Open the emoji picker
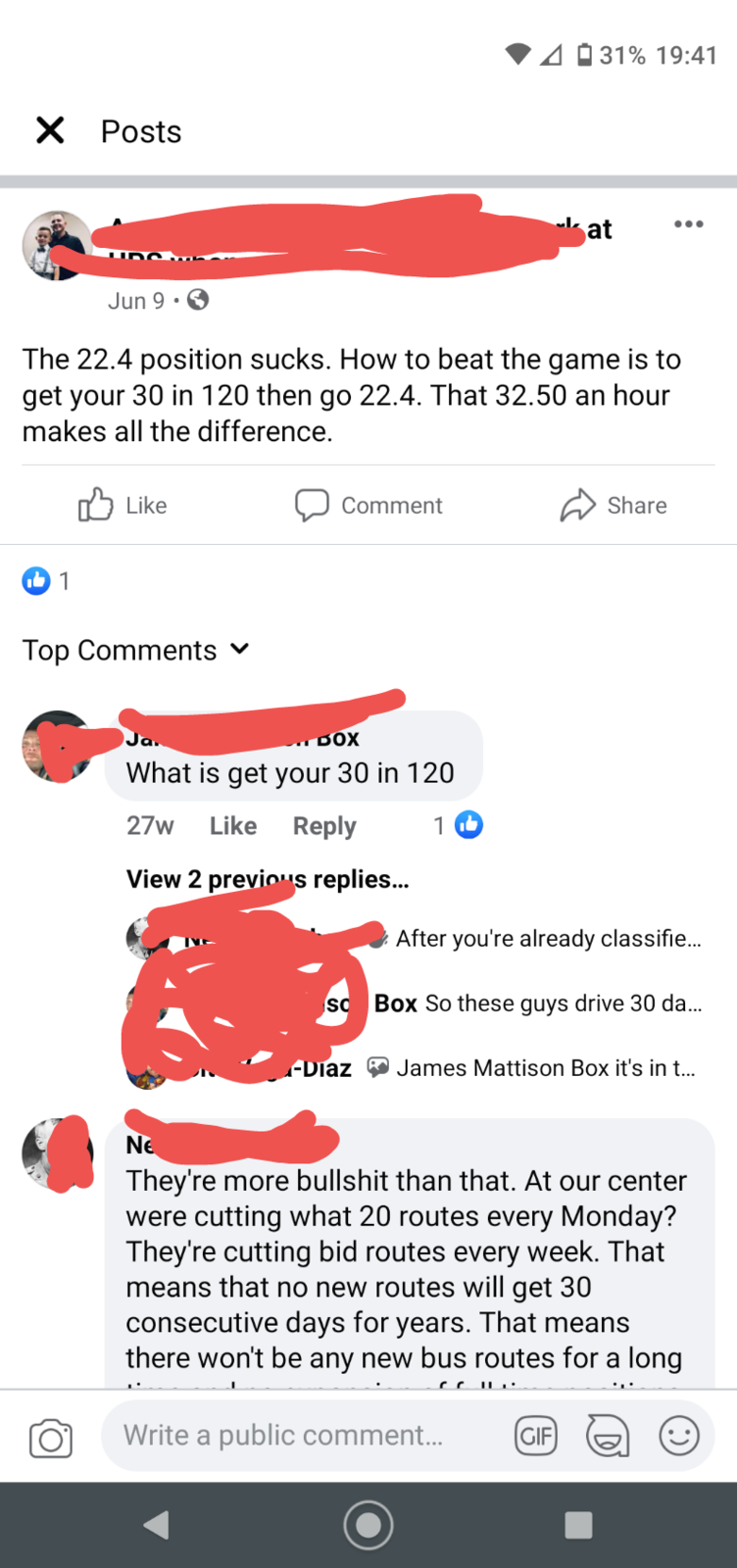This screenshot has width=737, height=1568. pyautogui.click(x=678, y=1437)
